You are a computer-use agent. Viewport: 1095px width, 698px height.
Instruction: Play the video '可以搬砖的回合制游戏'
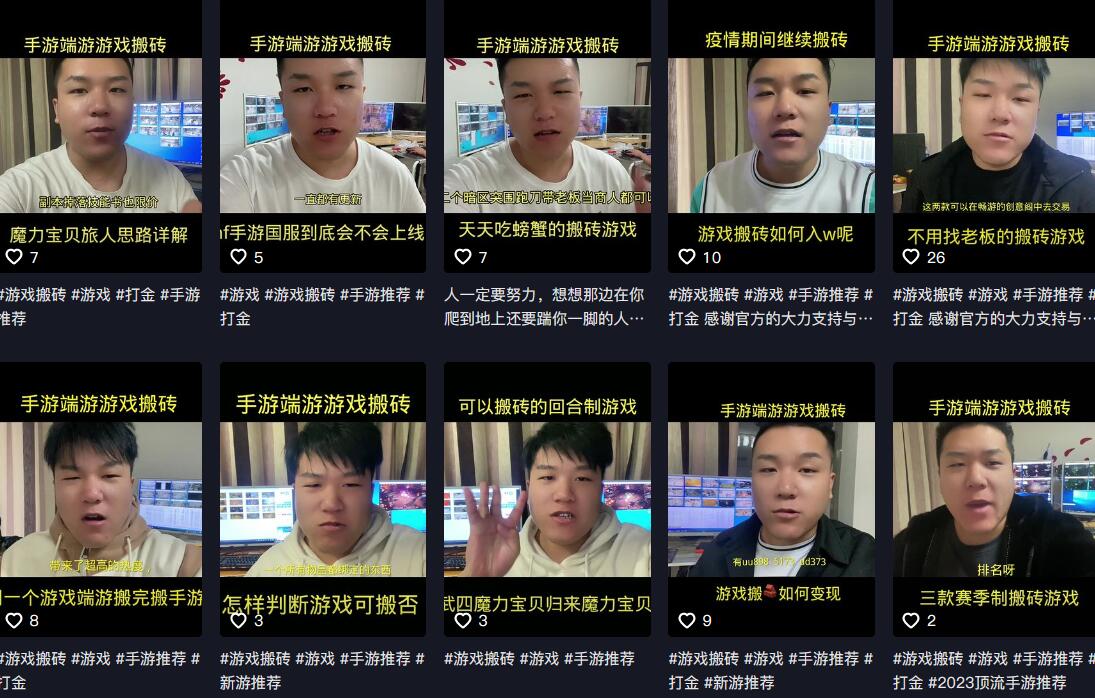(547, 498)
